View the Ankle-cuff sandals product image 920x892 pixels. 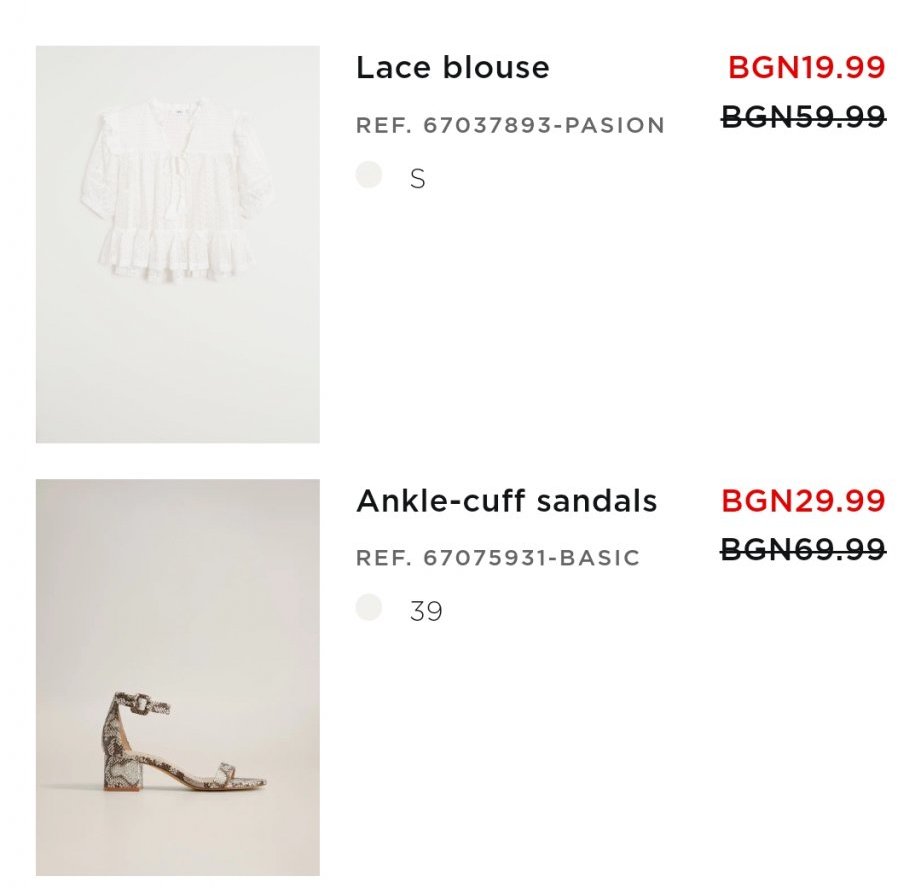point(177,677)
